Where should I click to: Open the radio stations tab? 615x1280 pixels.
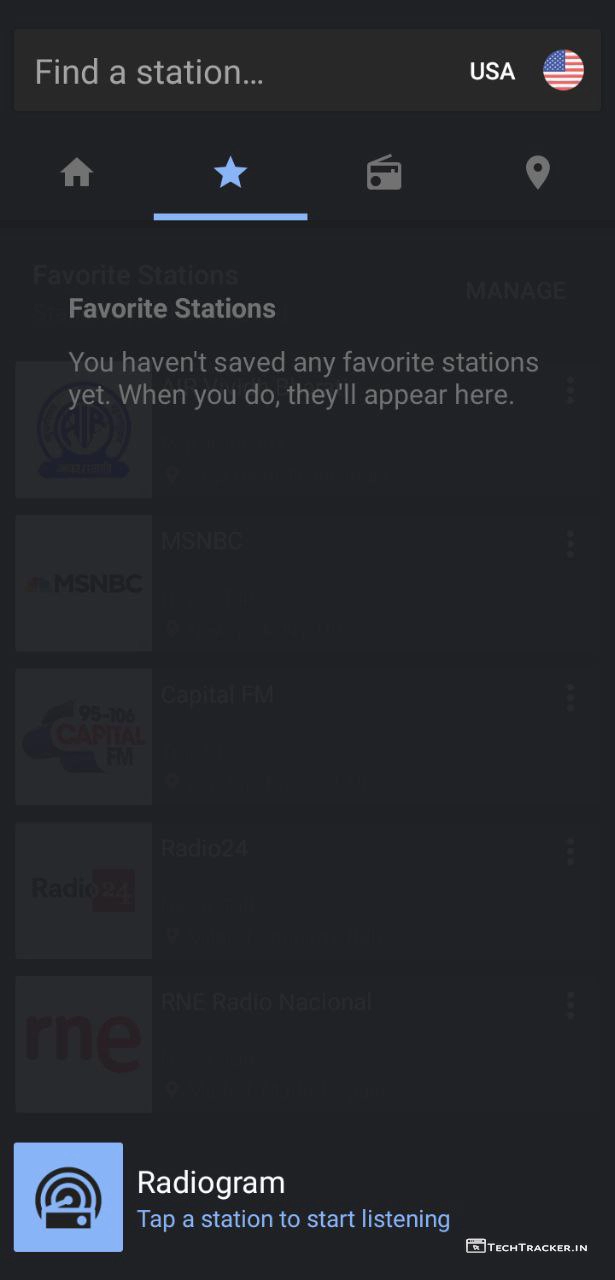coord(384,174)
